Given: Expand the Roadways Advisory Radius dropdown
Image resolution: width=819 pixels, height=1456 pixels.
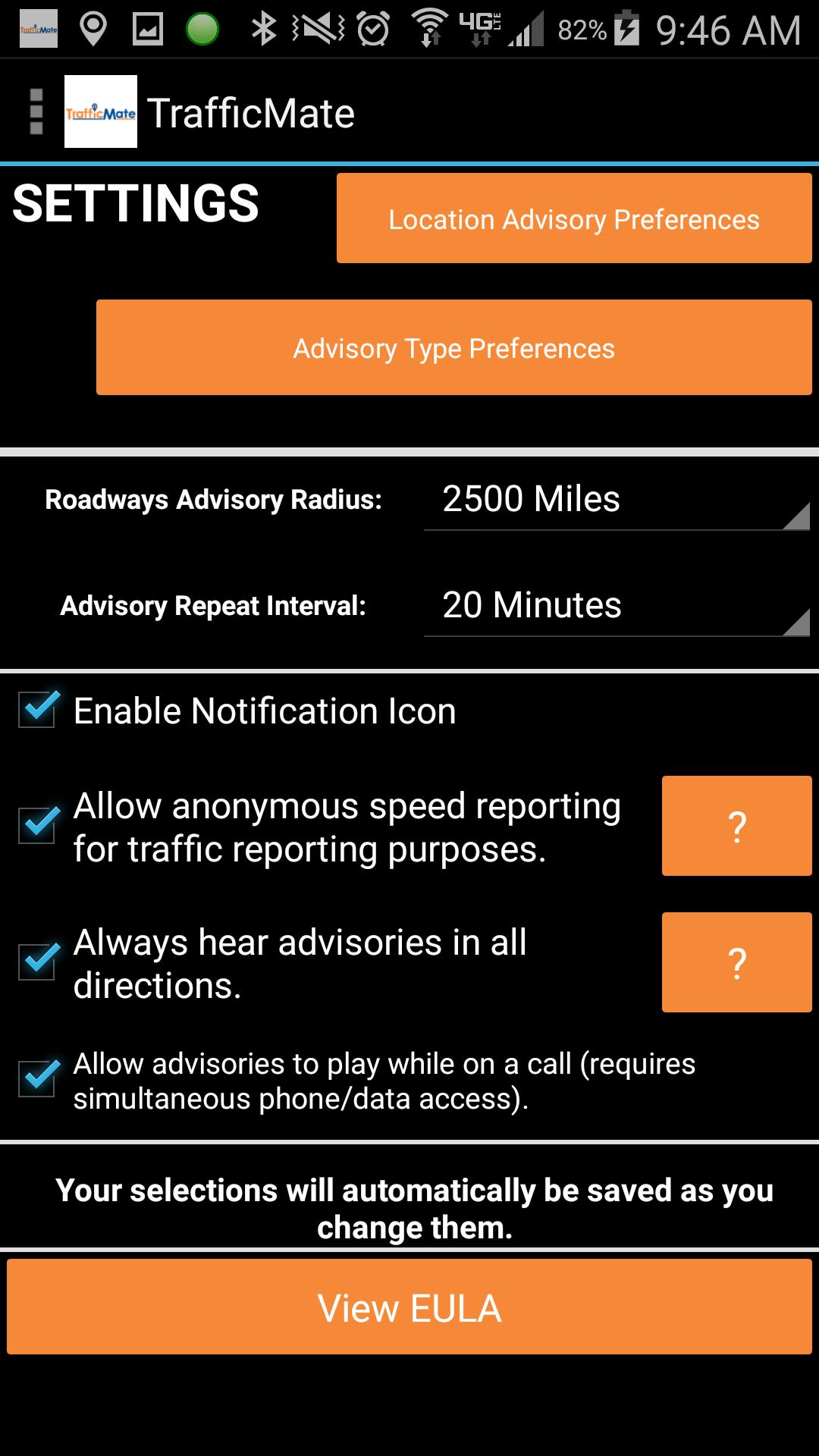Looking at the screenshot, I should click(616, 500).
